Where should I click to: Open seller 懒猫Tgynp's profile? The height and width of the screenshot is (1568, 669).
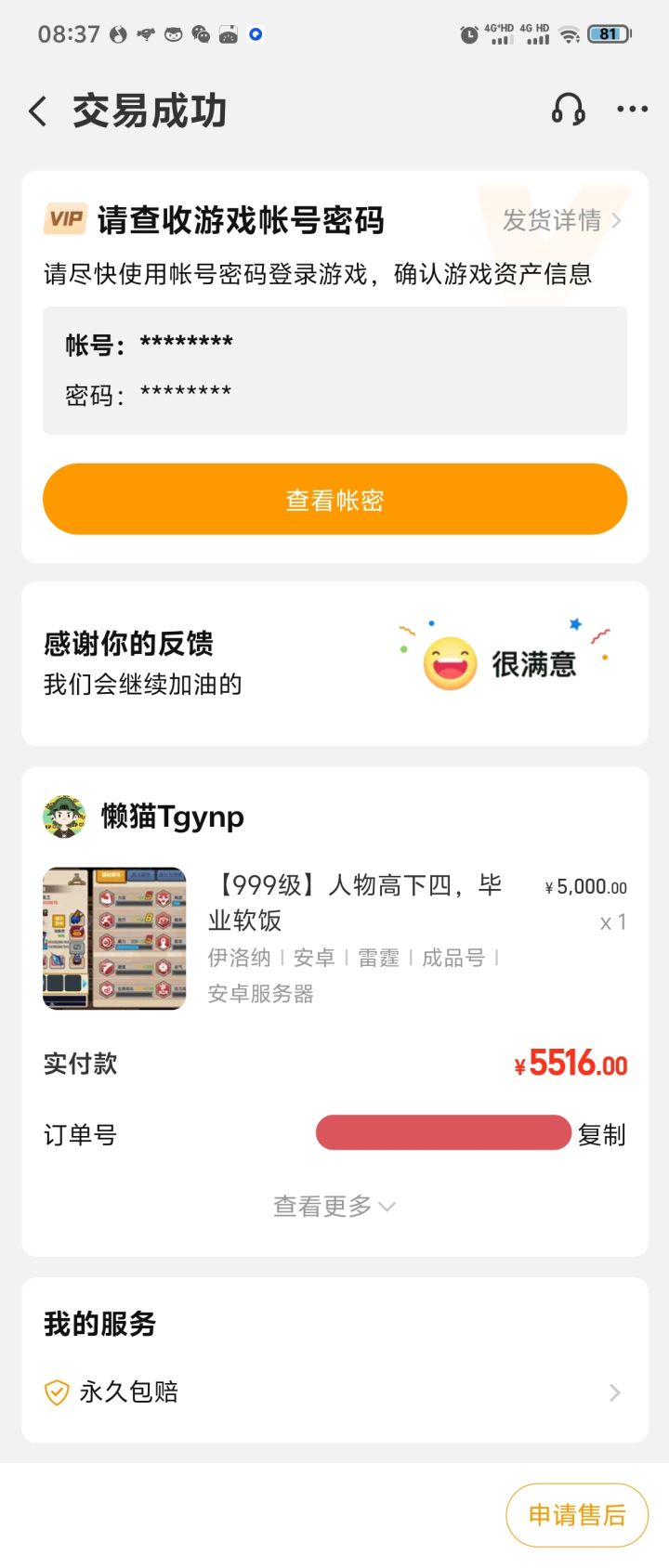(x=172, y=817)
